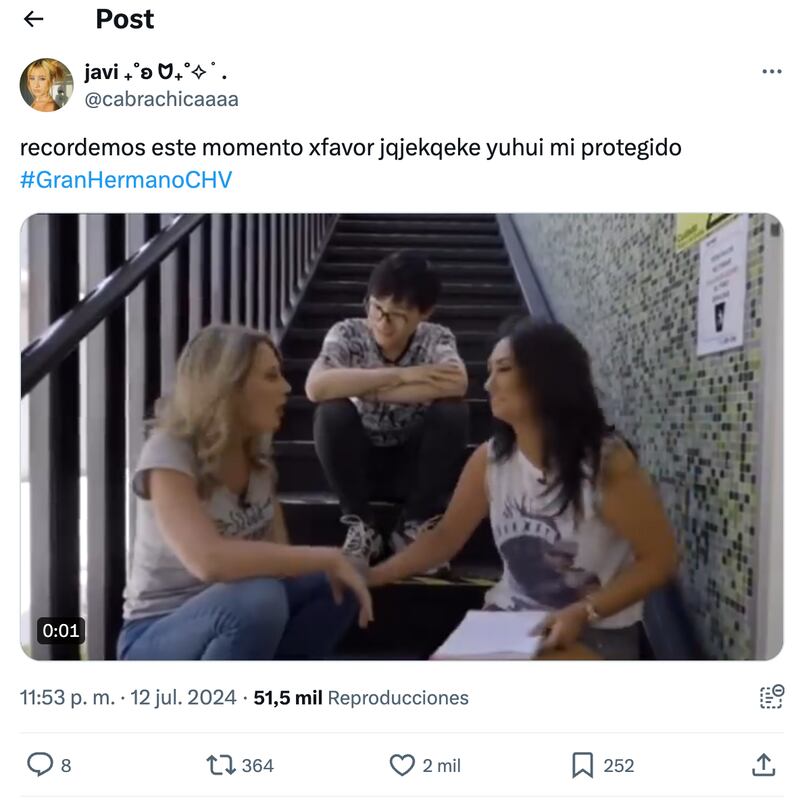Share this post
The height and width of the screenshot is (801, 800).
pyautogui.click(x=763, y=765)
